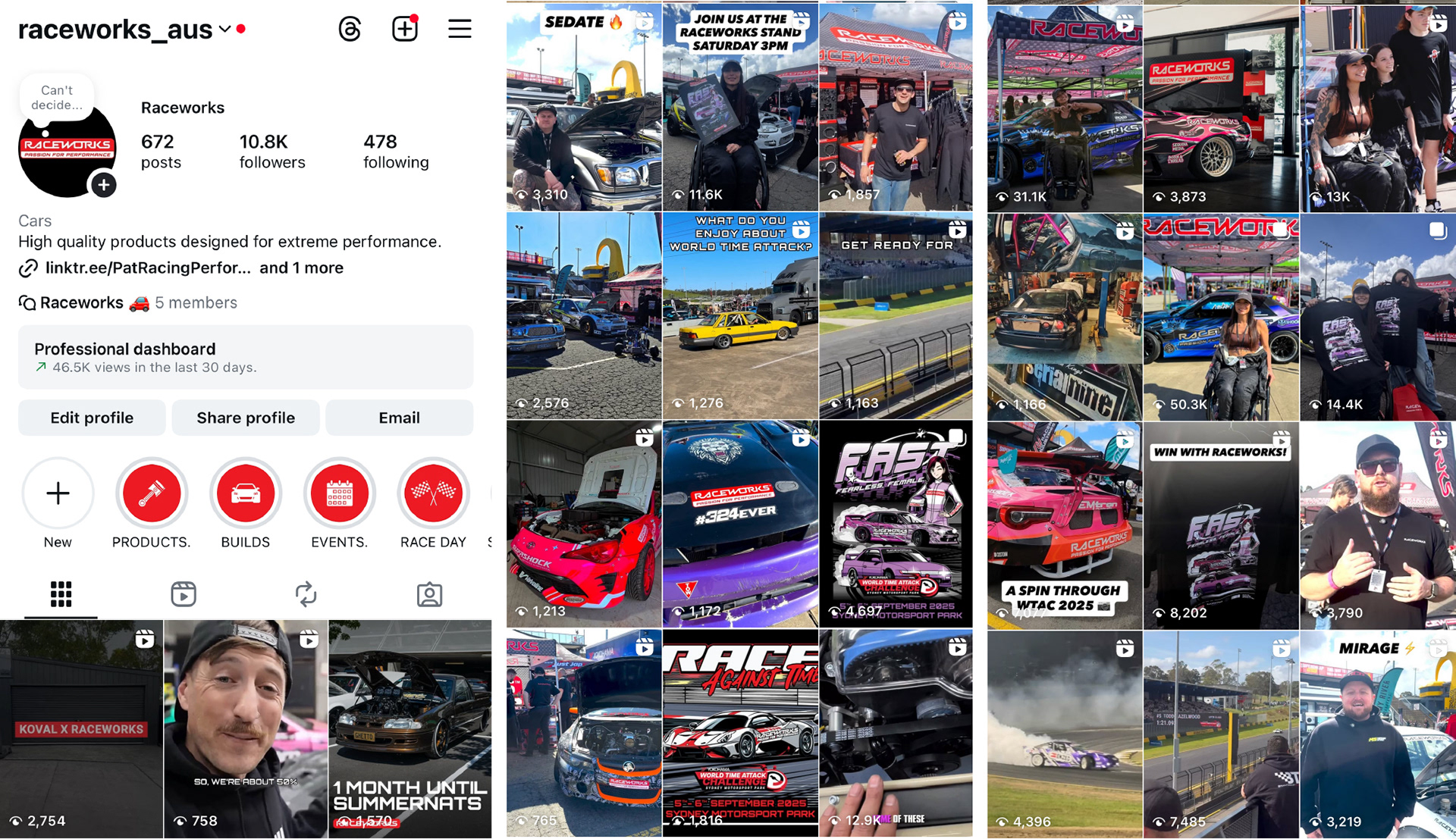Switch to the tagged photos tab

point(429,594)
